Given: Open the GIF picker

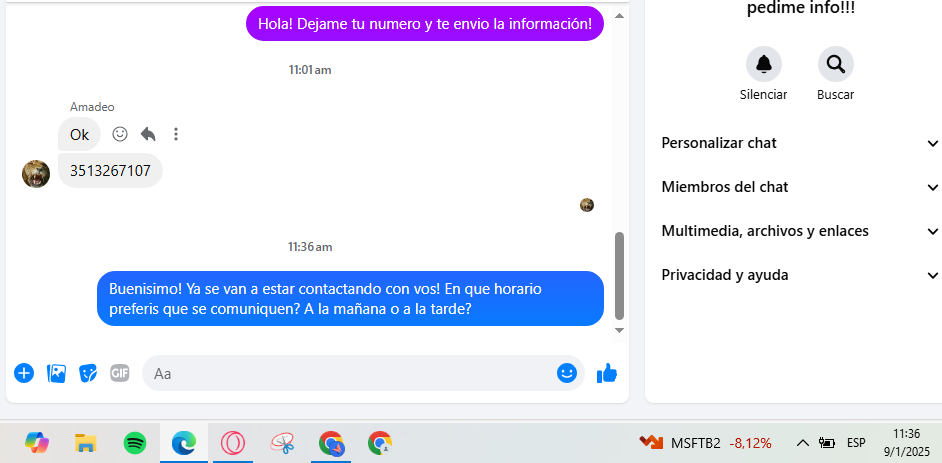Looking at the screenshot, I should (120, 373).
